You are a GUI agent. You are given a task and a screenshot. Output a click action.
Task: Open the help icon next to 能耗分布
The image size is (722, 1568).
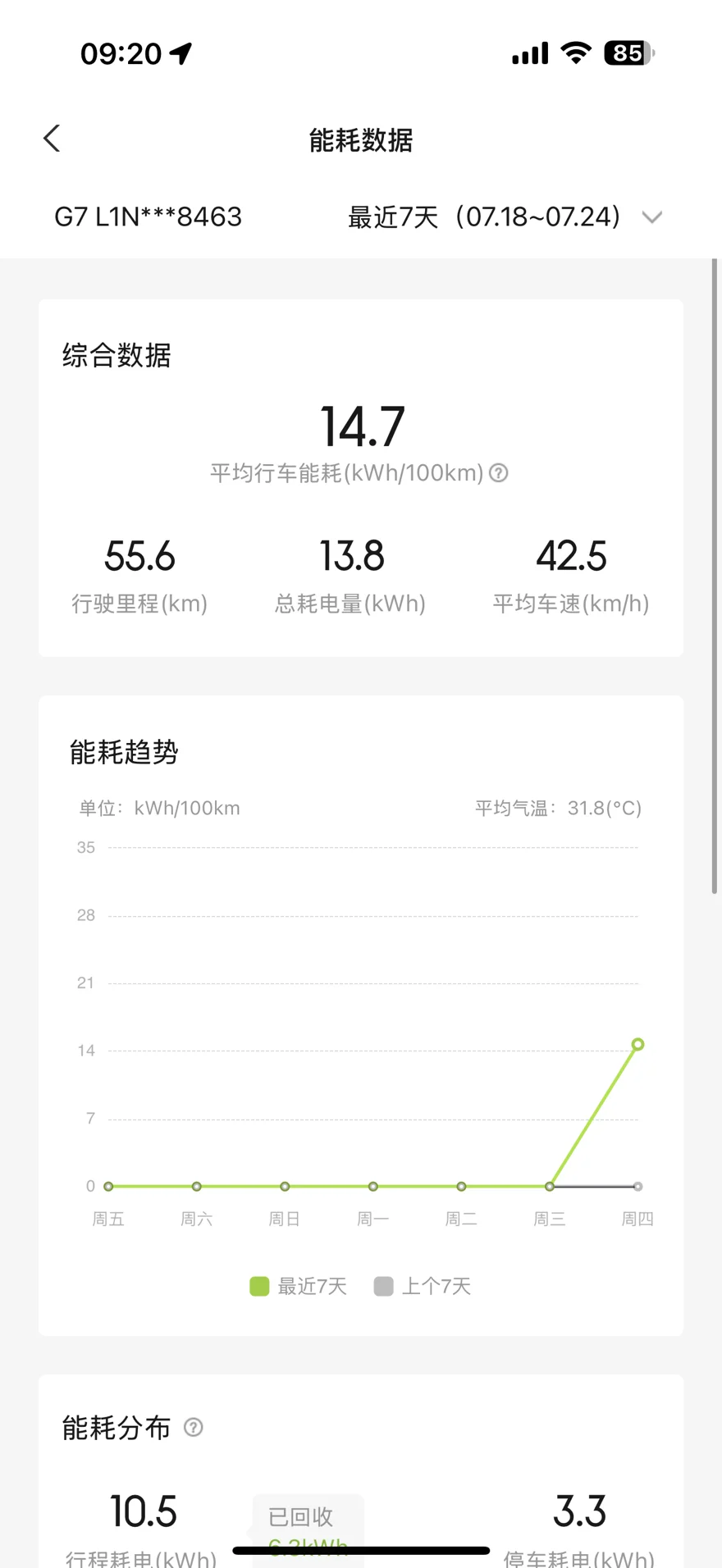coord(194,1428)
